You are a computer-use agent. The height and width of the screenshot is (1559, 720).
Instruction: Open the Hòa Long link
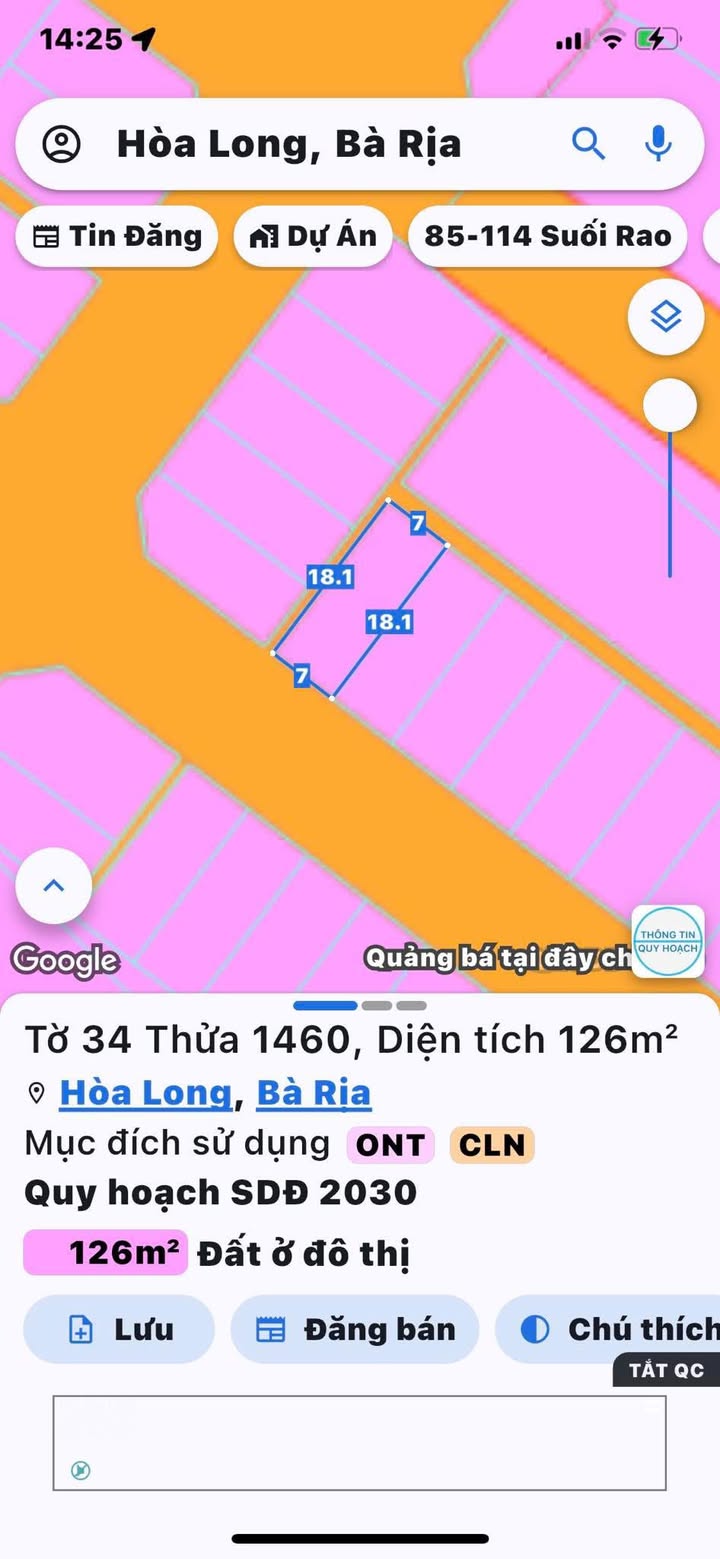(146, 1092)
